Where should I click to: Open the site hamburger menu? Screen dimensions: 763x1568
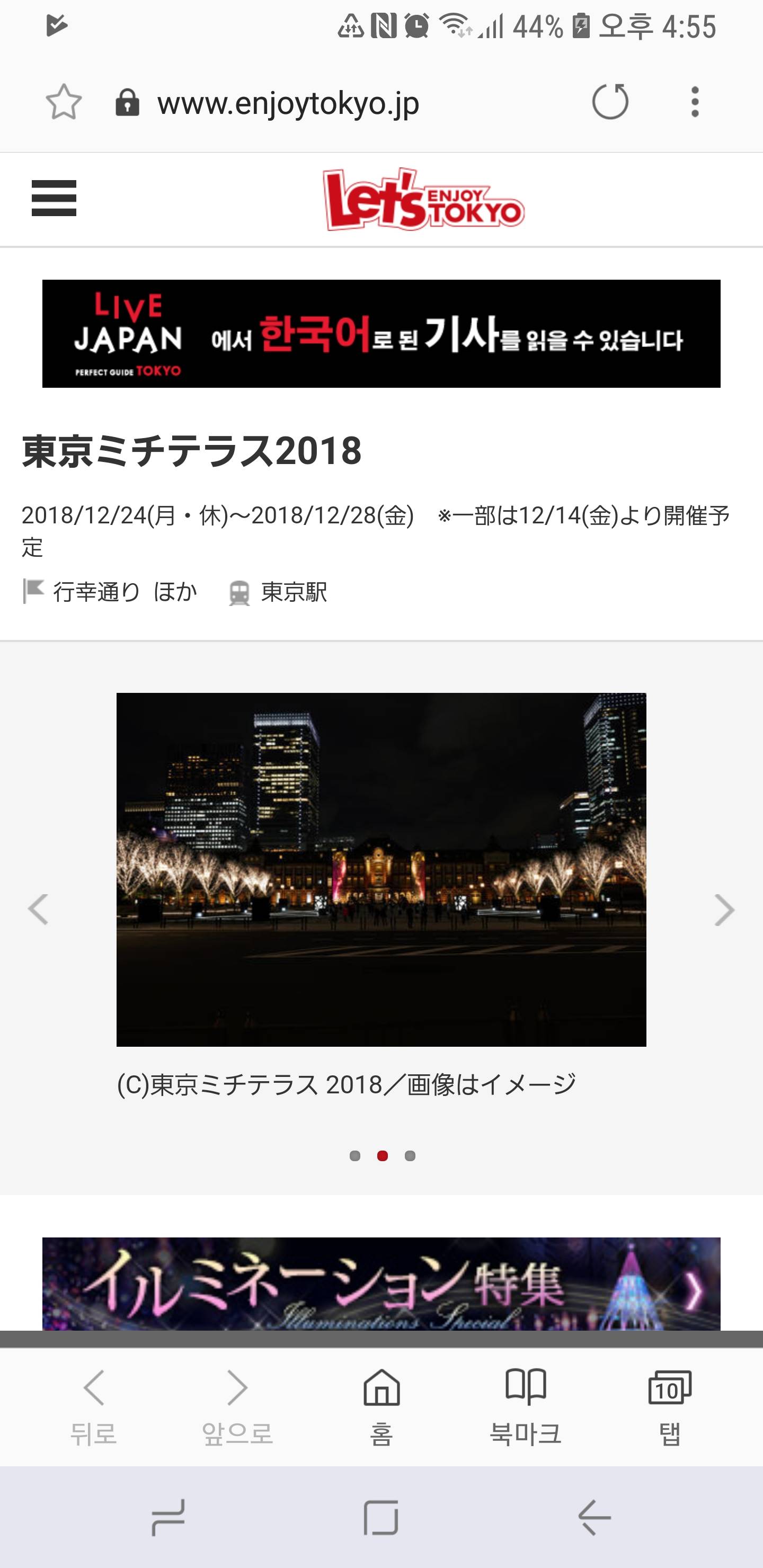point(54,199)
